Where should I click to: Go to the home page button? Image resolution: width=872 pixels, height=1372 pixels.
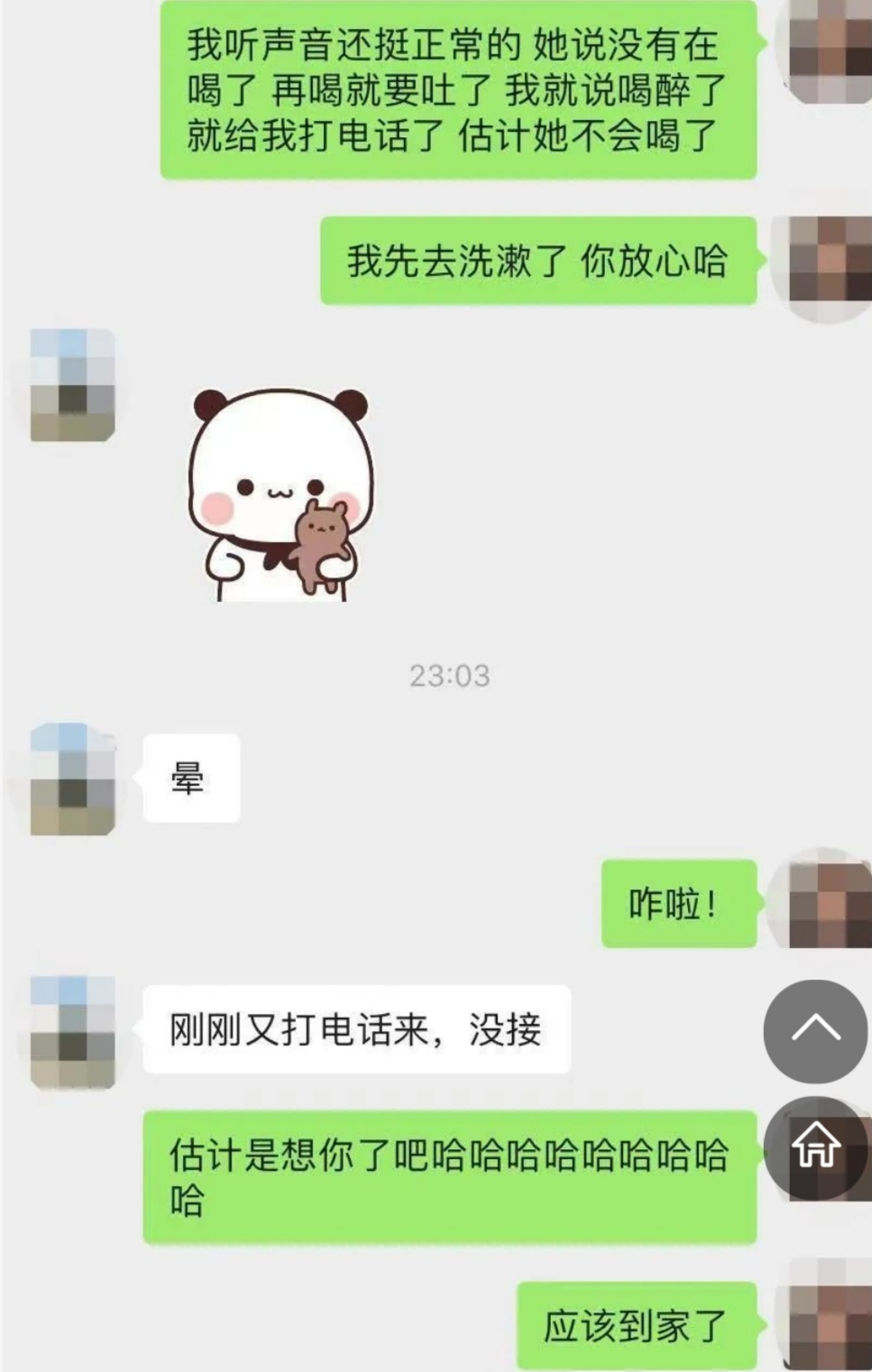(815, 1146)
